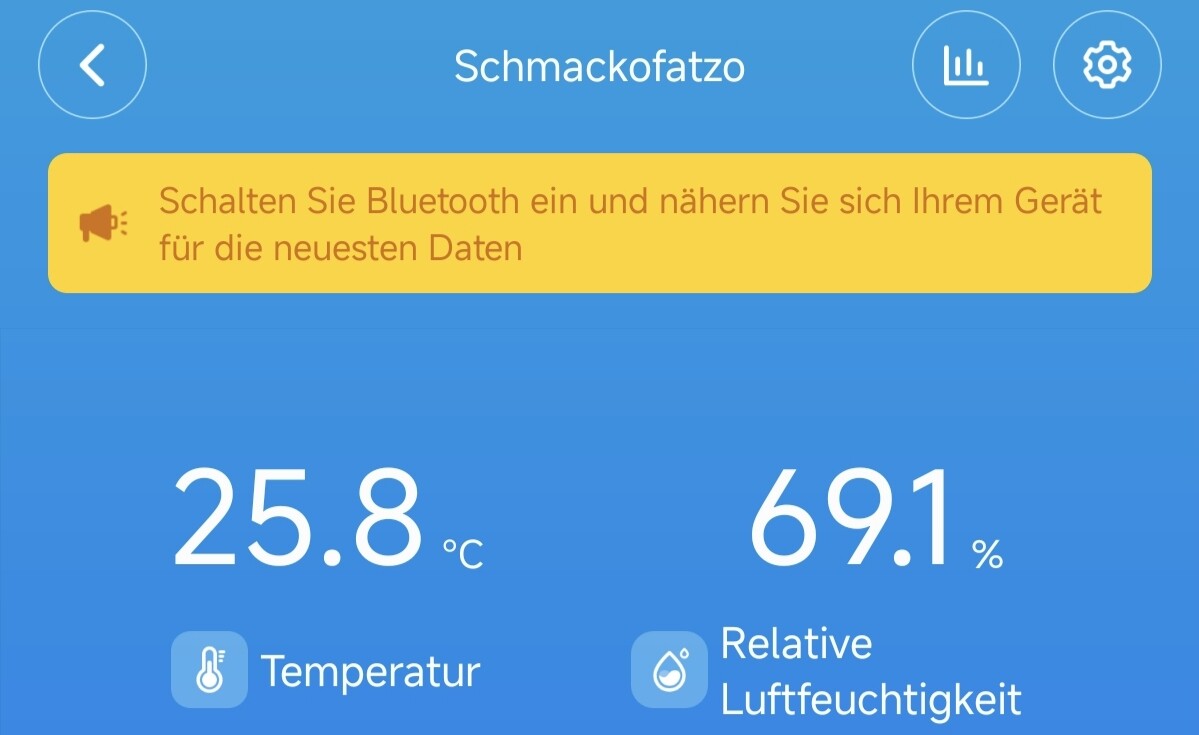Open device settings gear
Image resolution: width=1199 pixels, height=735 pixels.
pos(1107,66)
